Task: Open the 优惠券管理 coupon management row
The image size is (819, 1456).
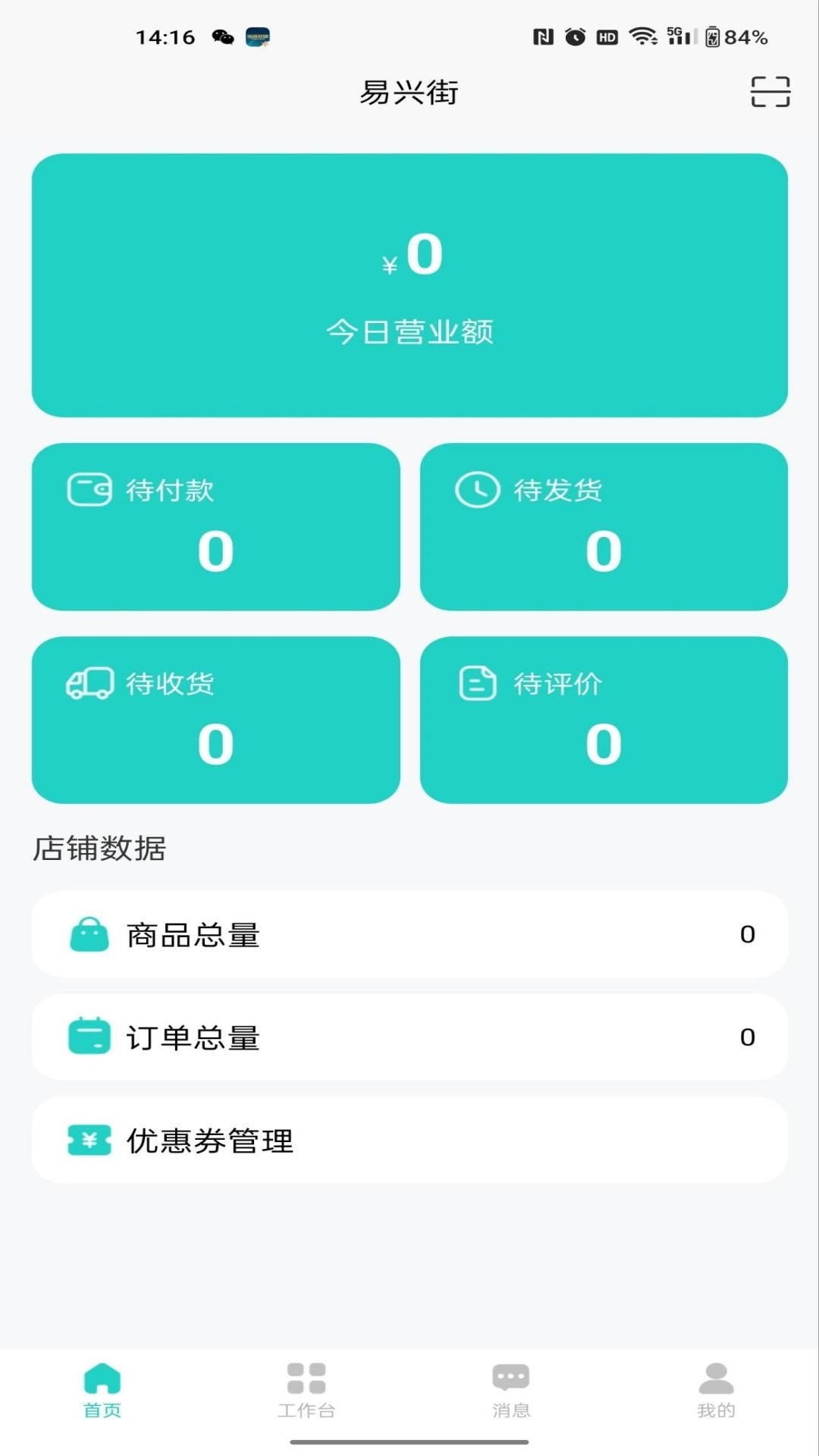Action: tap(409, 1140)
